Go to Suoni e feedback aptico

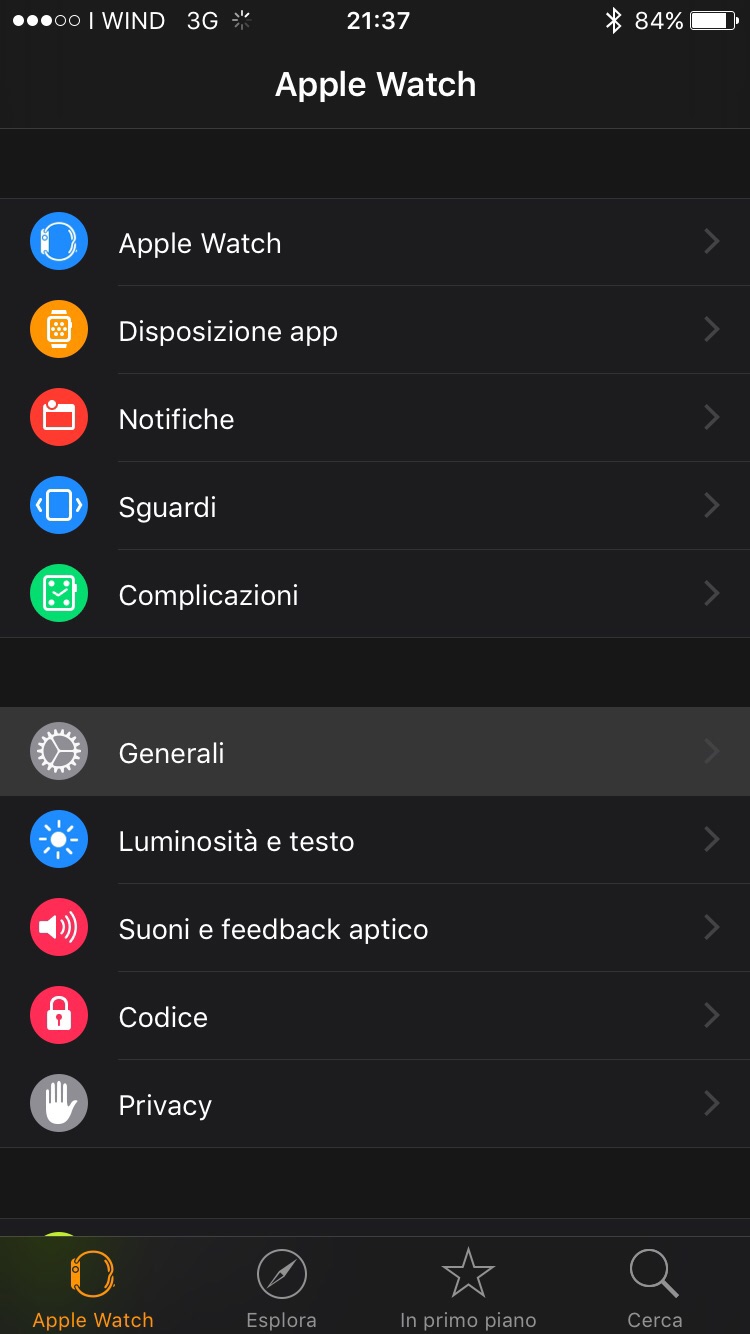tap(375, 928)
